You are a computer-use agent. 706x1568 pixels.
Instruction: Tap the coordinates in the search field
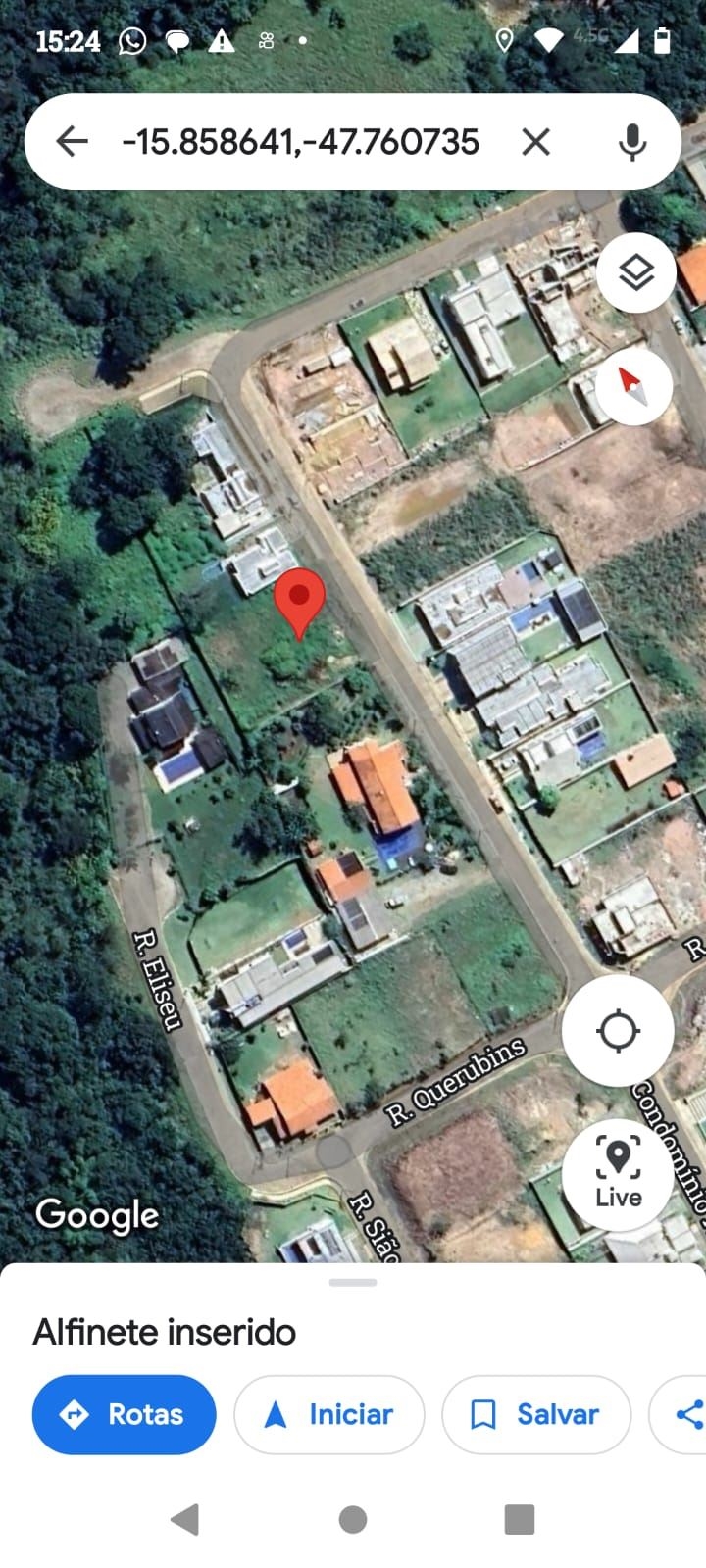299,141
